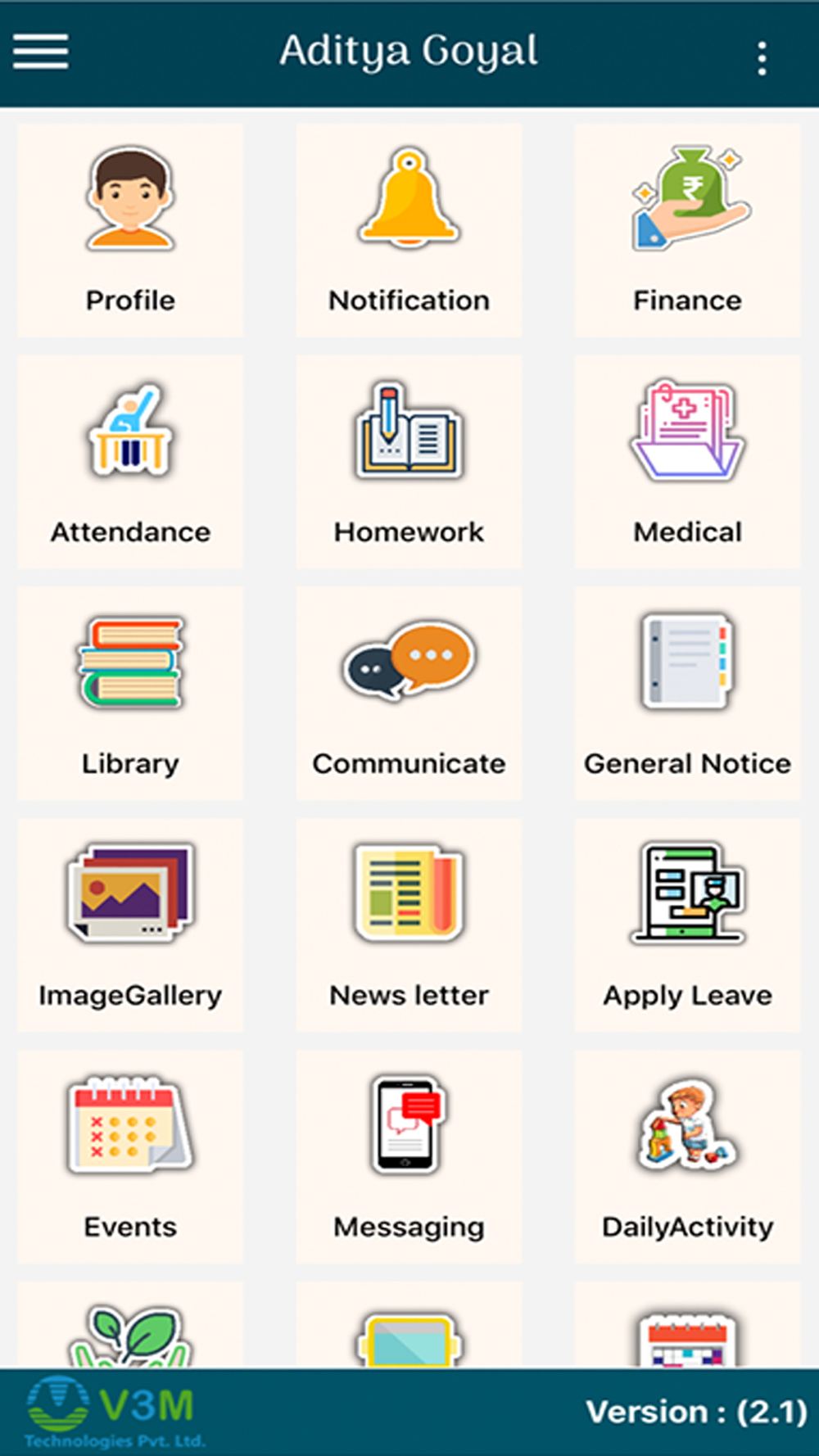
Task: Select the Medical tile
Action: click(x=687, y=462)
